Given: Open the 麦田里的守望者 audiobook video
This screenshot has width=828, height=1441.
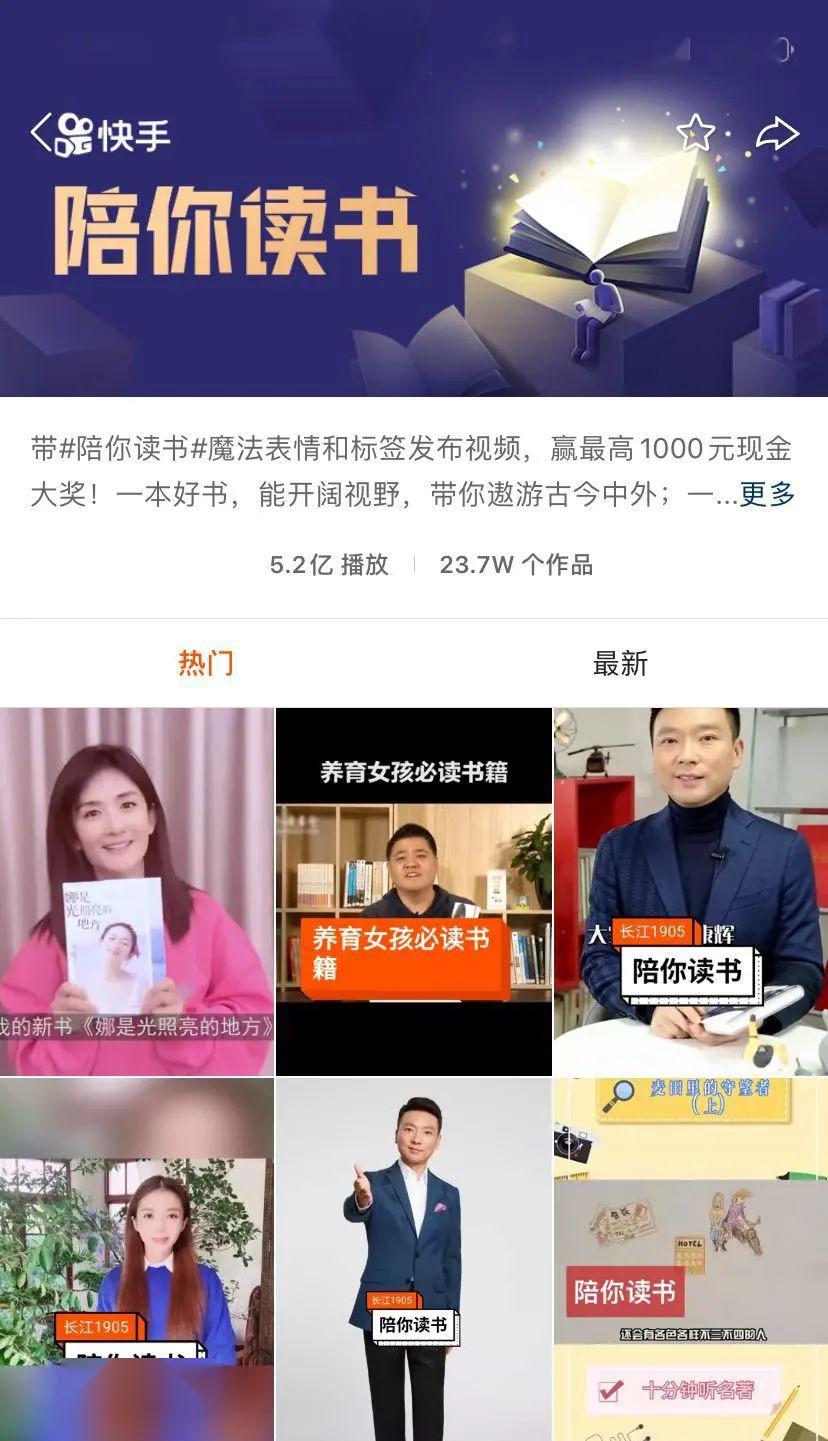Looking at the screenshot, I should [x=690, y=1258].
